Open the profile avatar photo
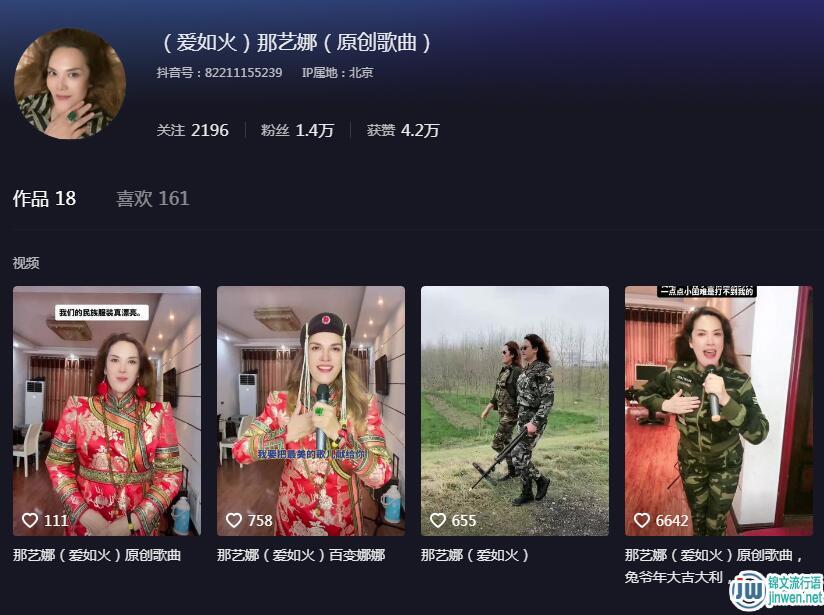 click(x=70, y=83)
